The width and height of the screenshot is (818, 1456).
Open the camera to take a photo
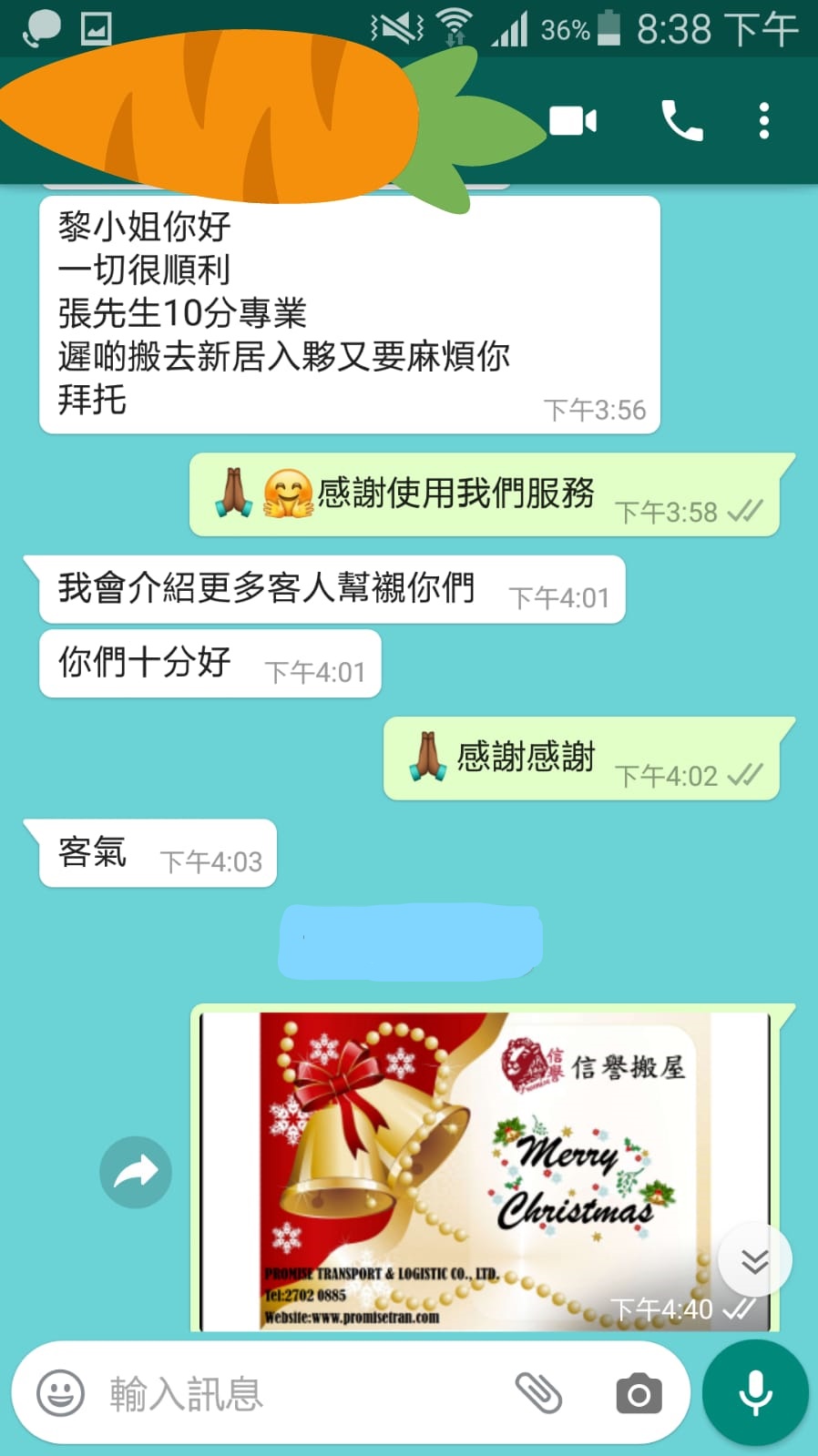[x=639, y=1393]
